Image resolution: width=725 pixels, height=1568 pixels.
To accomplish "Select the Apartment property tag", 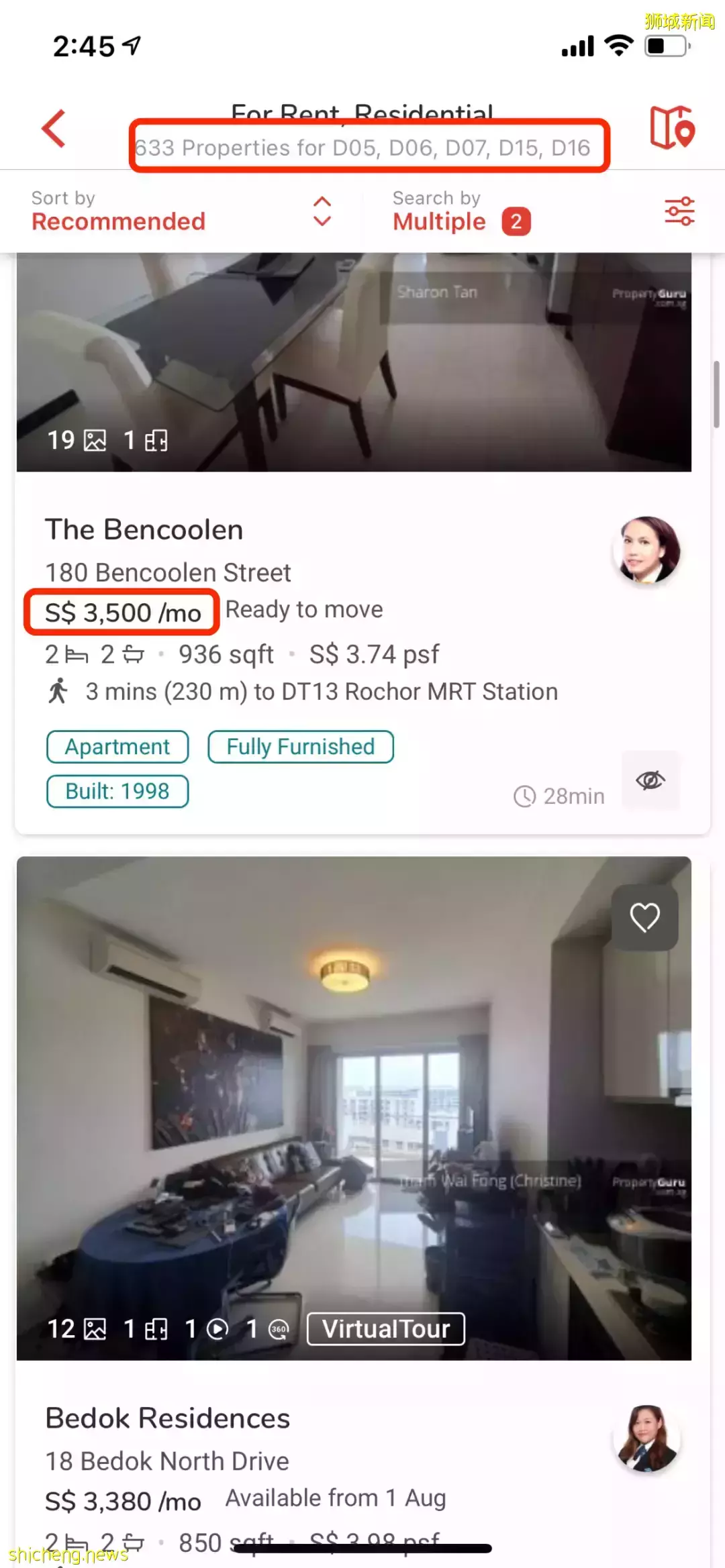I will click(x=117, y=746).
